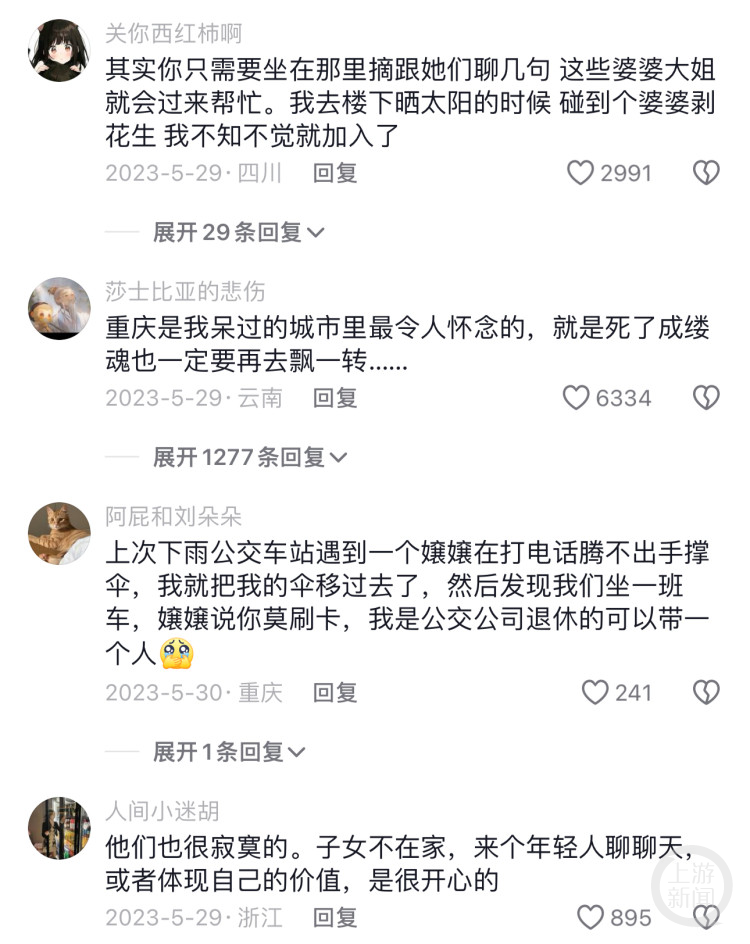Open the cat avatar of 阿屁和刘朵朵
This screenshot has width=750, height=944.
(x=59, y=533)
